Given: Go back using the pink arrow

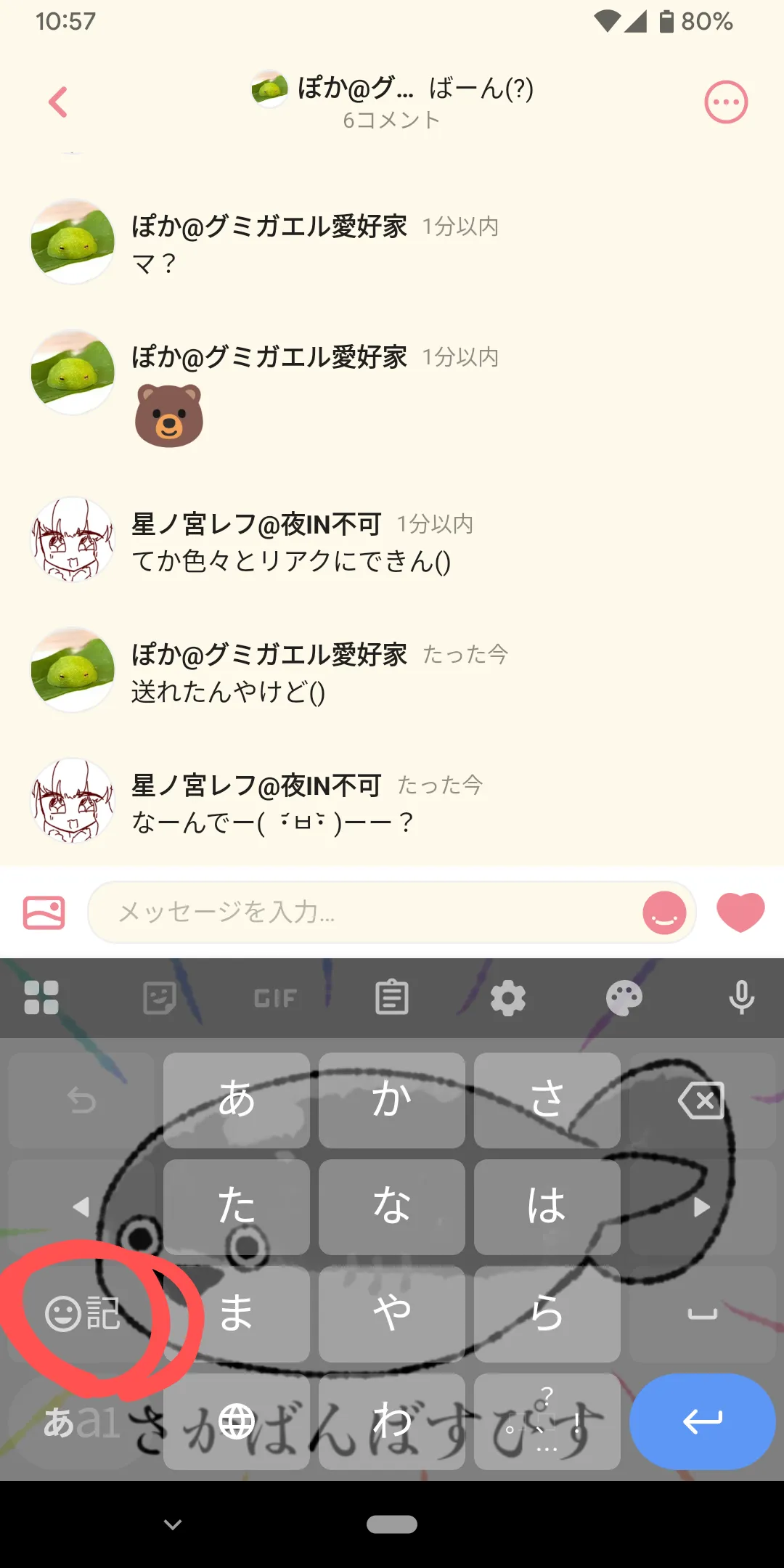Looking at the screenshot, I should click(x=58, y=102).
